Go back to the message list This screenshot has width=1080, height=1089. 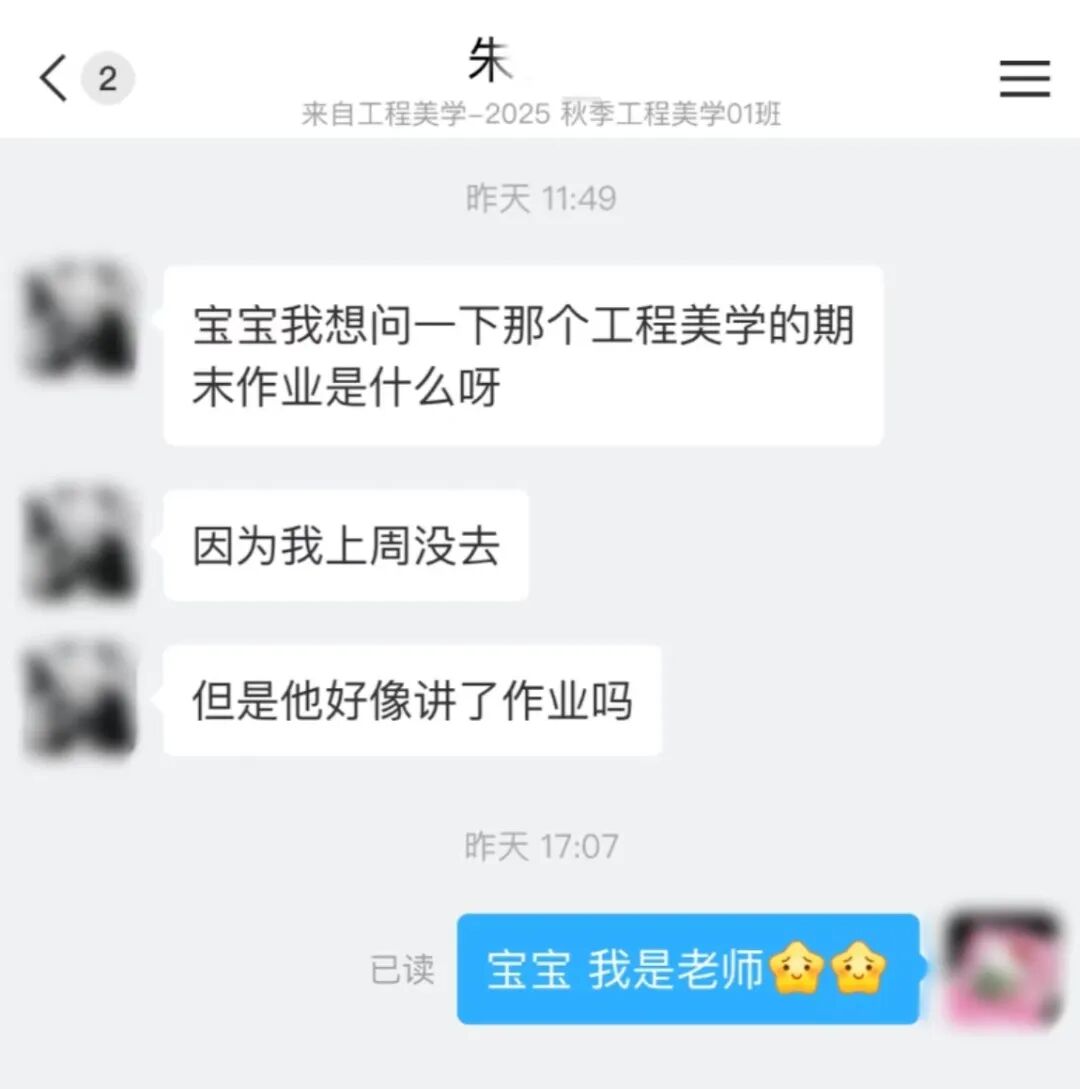(55, 78)
